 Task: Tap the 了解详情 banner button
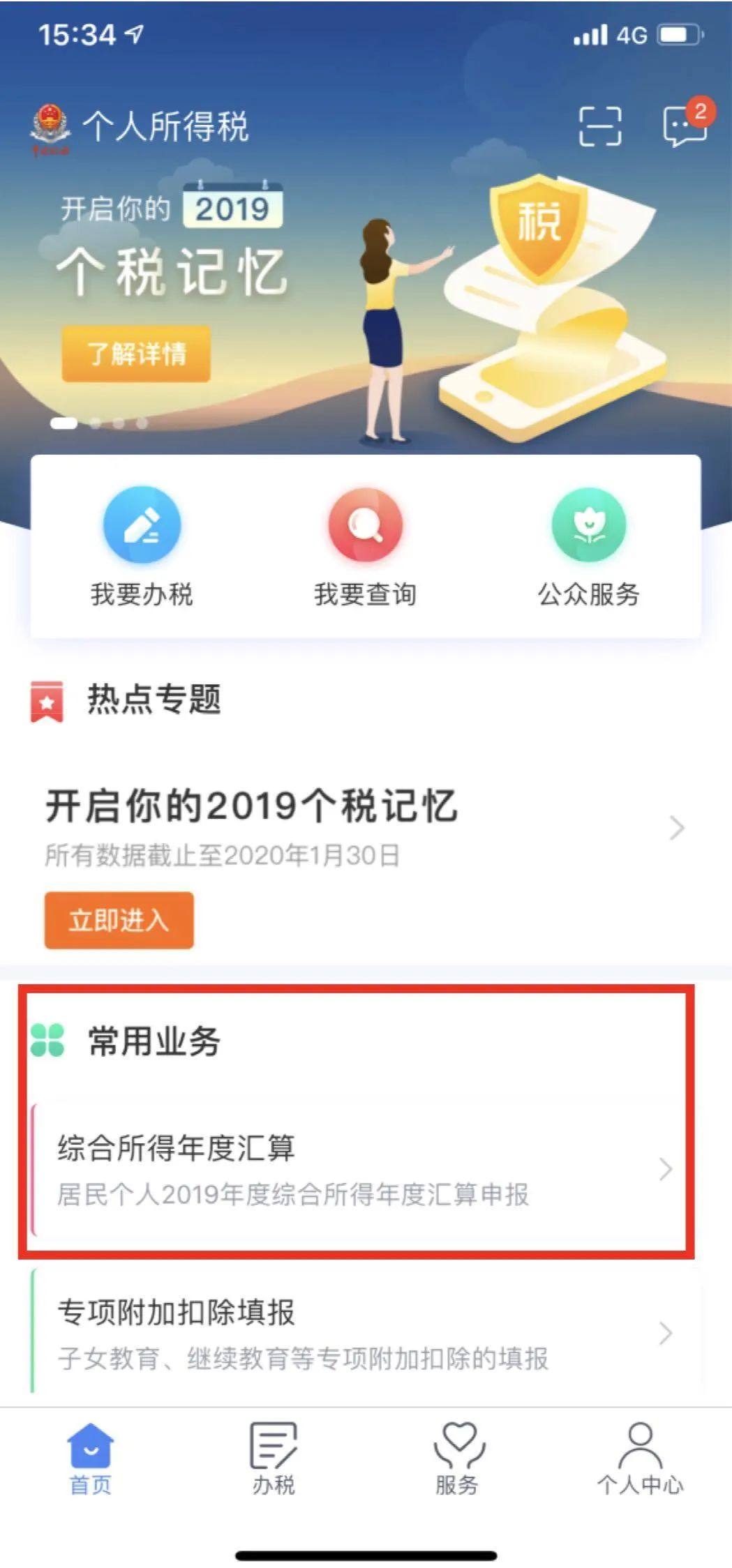pyautogui.click(x=136, y=354)
